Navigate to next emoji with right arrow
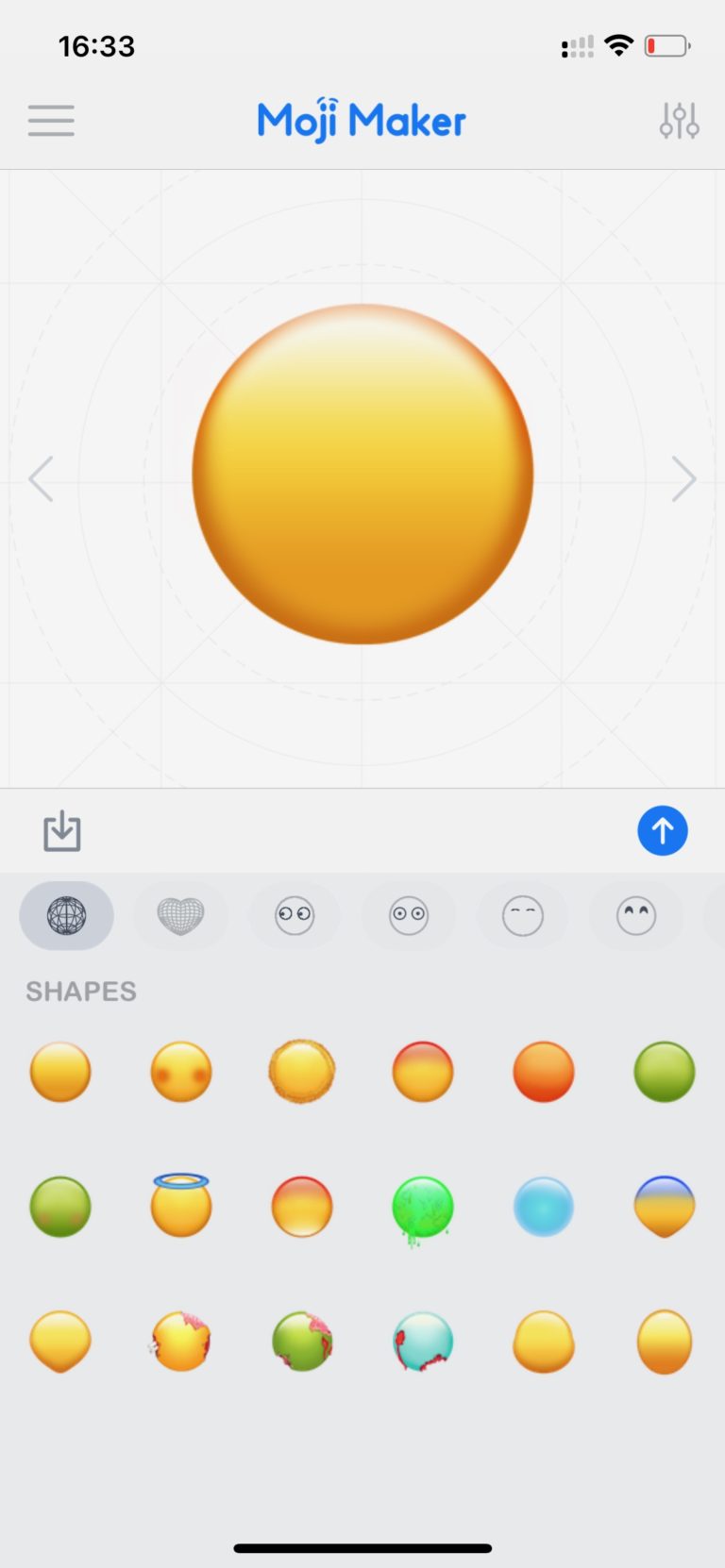Viewport: 725px width, 1568px height. [x=684, y=479]
